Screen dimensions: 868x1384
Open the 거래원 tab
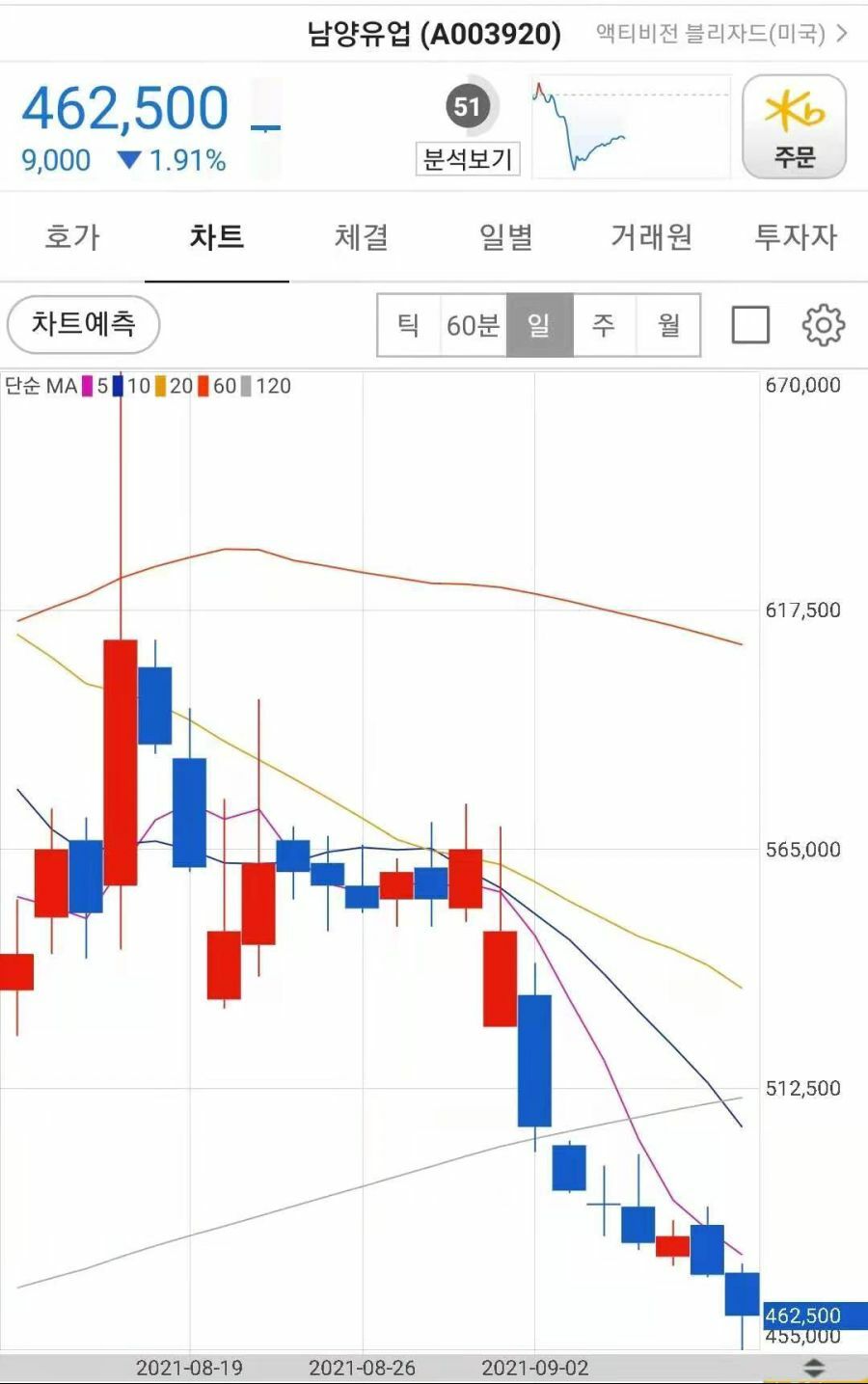click(651, 237)
